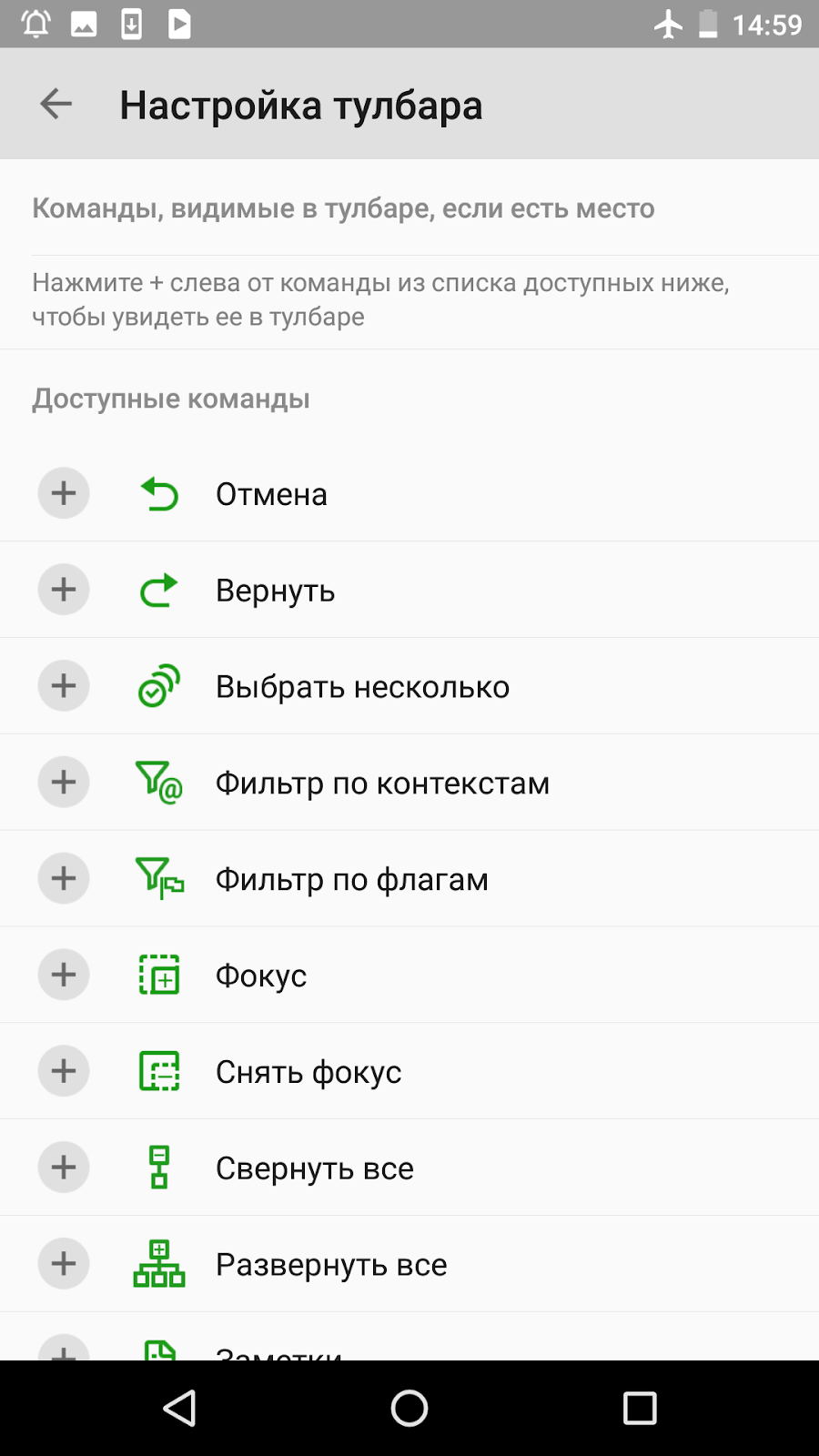819x1456 pixels.
Task: Go back from Настройка тулбара
Action: 56,104
